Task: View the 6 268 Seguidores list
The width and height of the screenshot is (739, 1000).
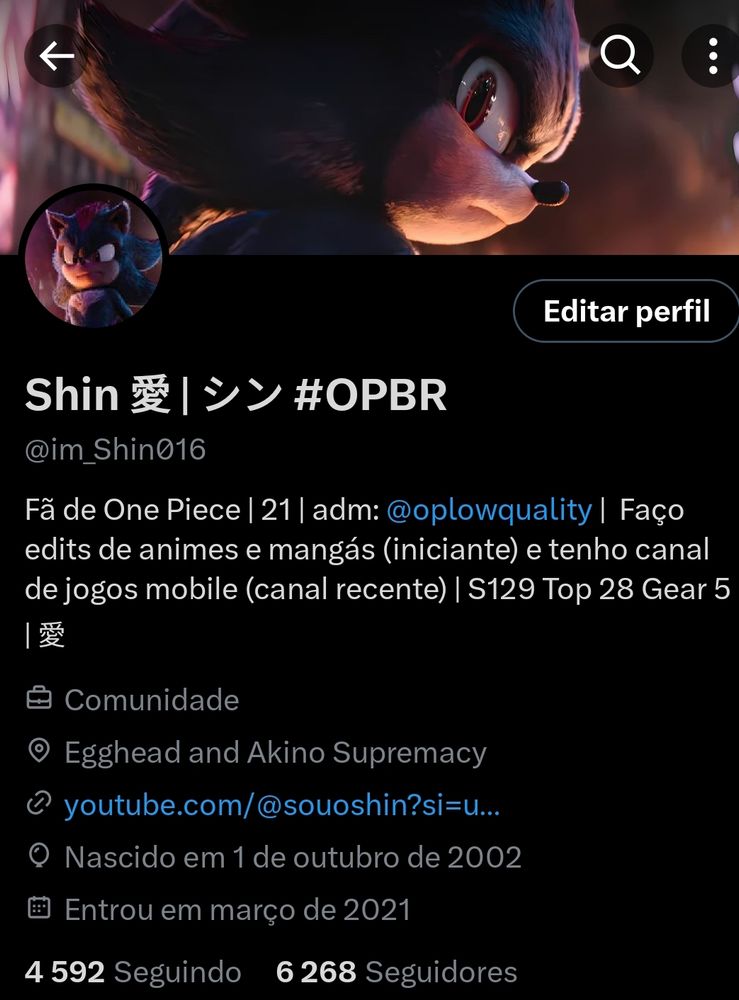Action: tap(397, 971)
